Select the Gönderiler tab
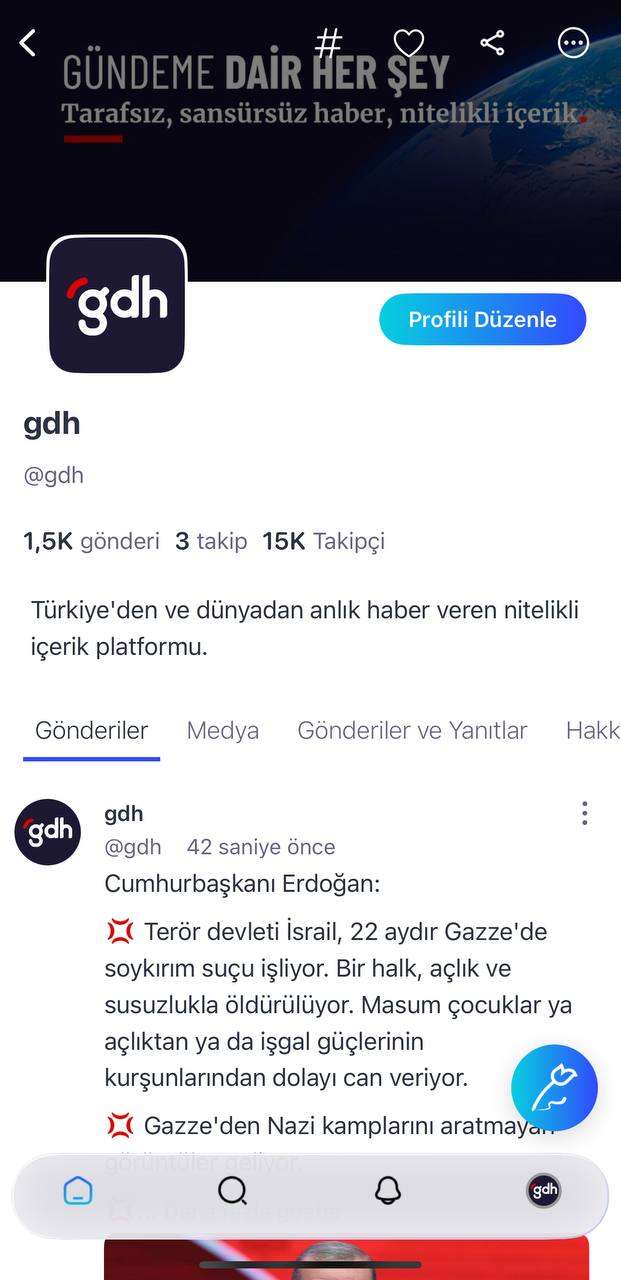This screenshot has width=621, height=1280. click(x=91, y=731)
